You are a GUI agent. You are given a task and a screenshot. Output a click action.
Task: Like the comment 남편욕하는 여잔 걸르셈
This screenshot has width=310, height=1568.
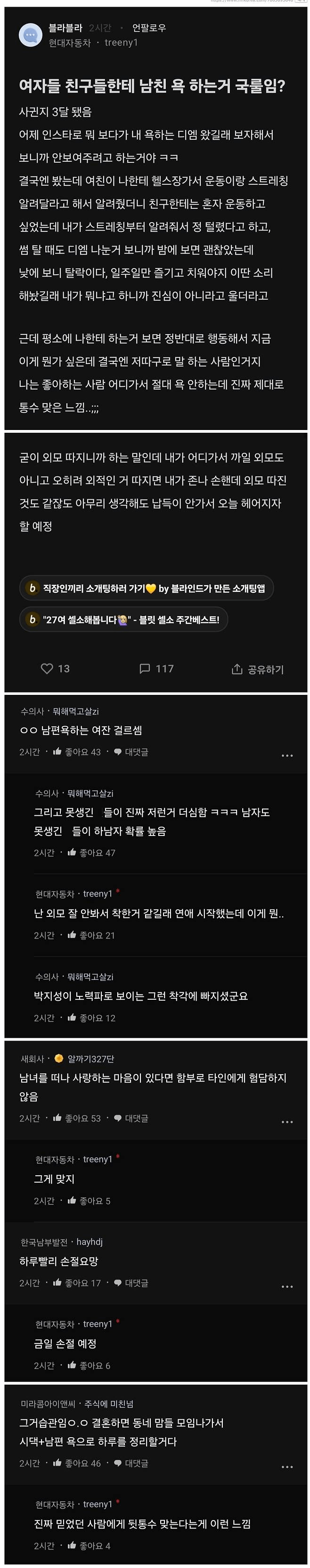pyautogui.click(x=77, y=752)
